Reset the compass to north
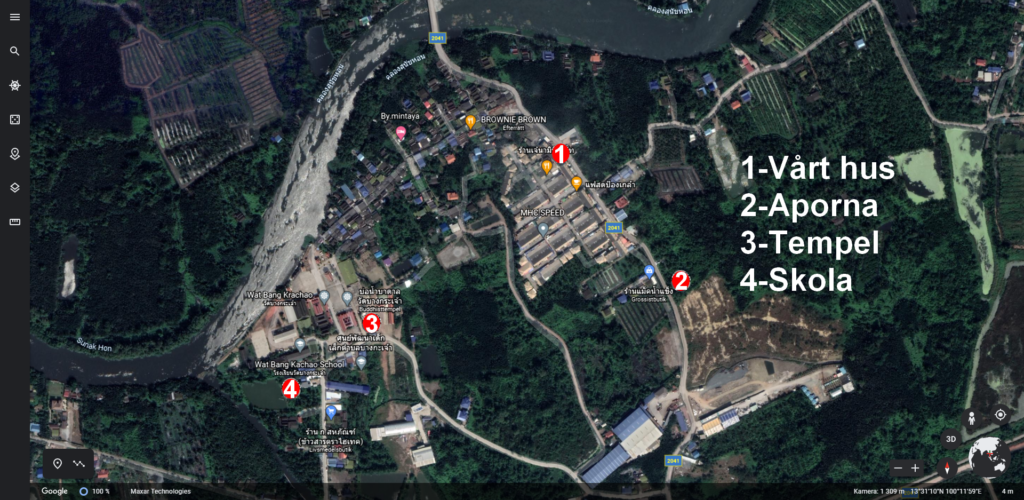The width and height of the screenshot is (1024, 500). coord(948,467)
